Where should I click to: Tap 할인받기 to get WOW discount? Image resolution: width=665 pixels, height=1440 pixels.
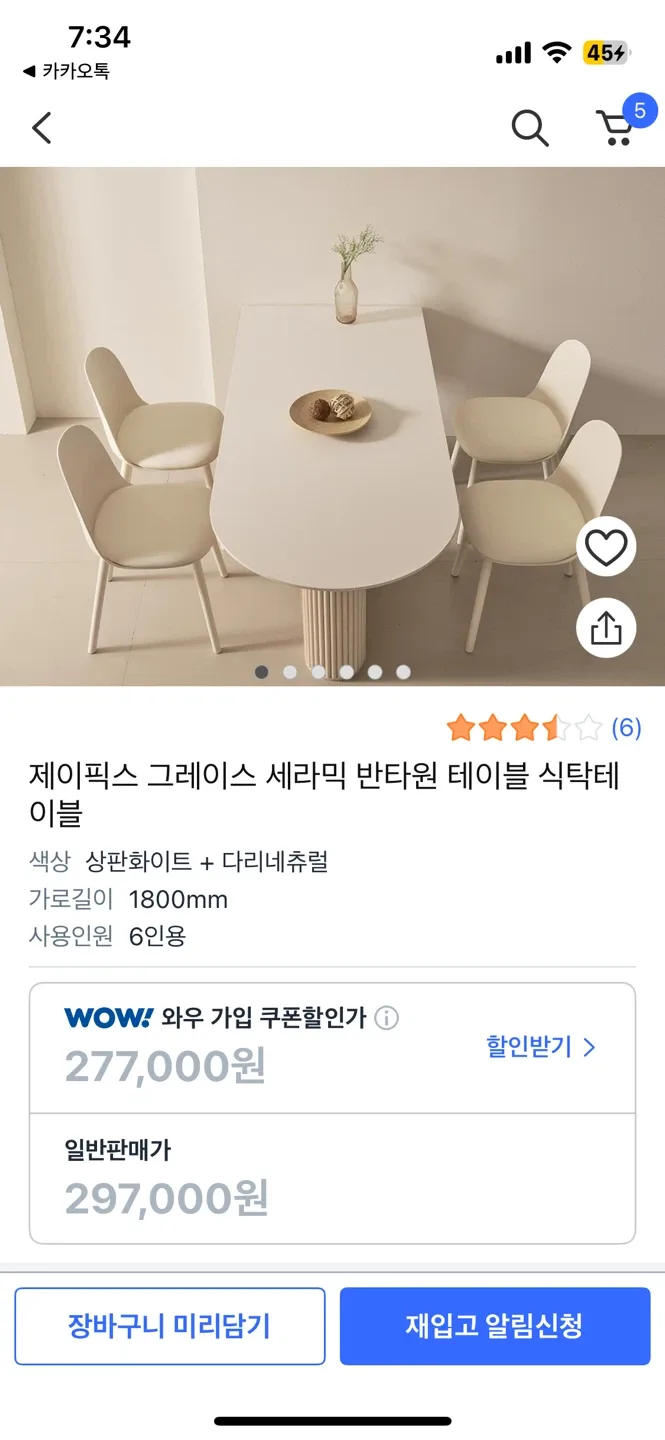coord(540,1047)
